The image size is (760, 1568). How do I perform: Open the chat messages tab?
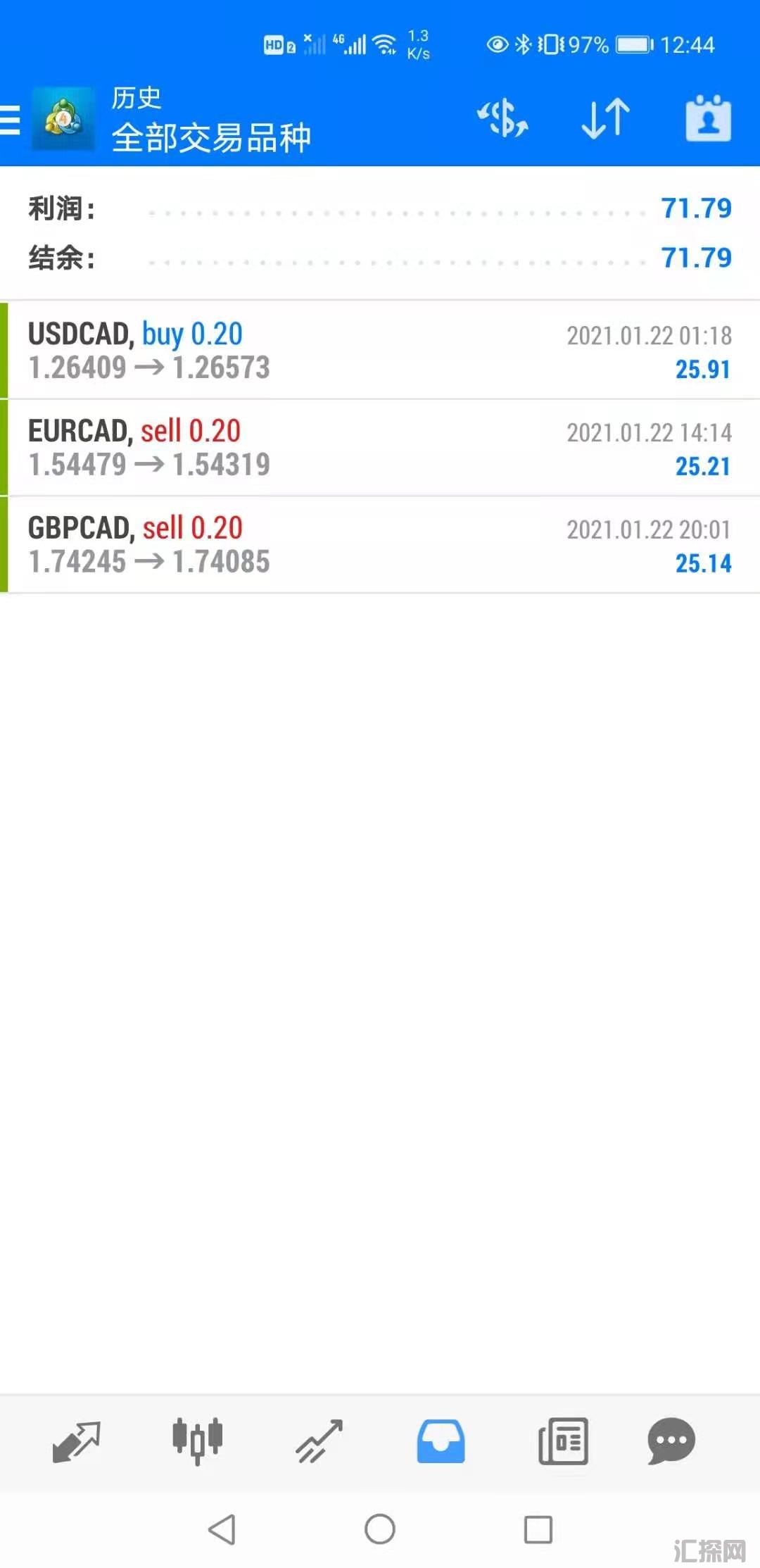[x=671, y=1441]
